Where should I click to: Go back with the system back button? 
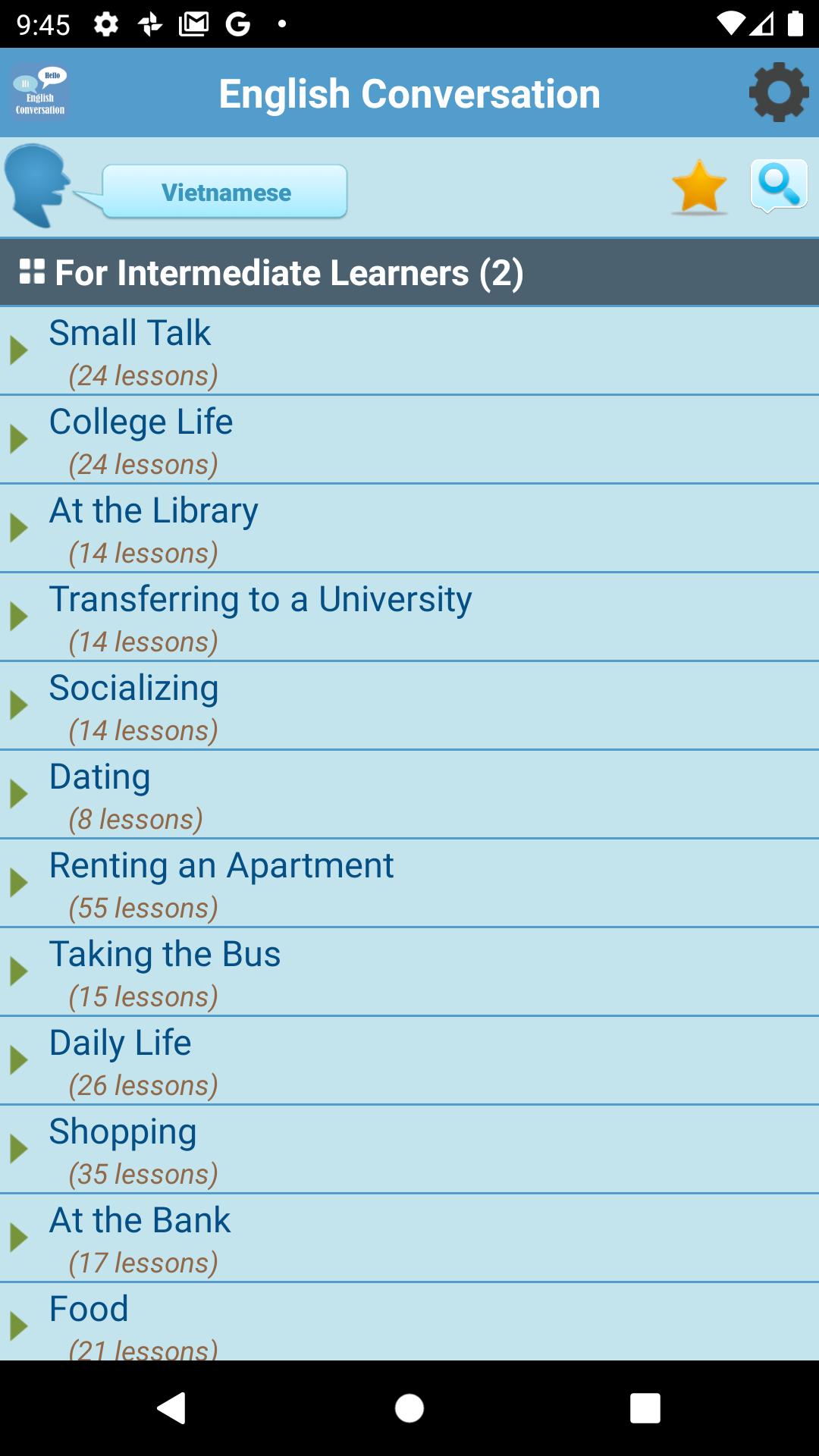tap(172, 1408)
